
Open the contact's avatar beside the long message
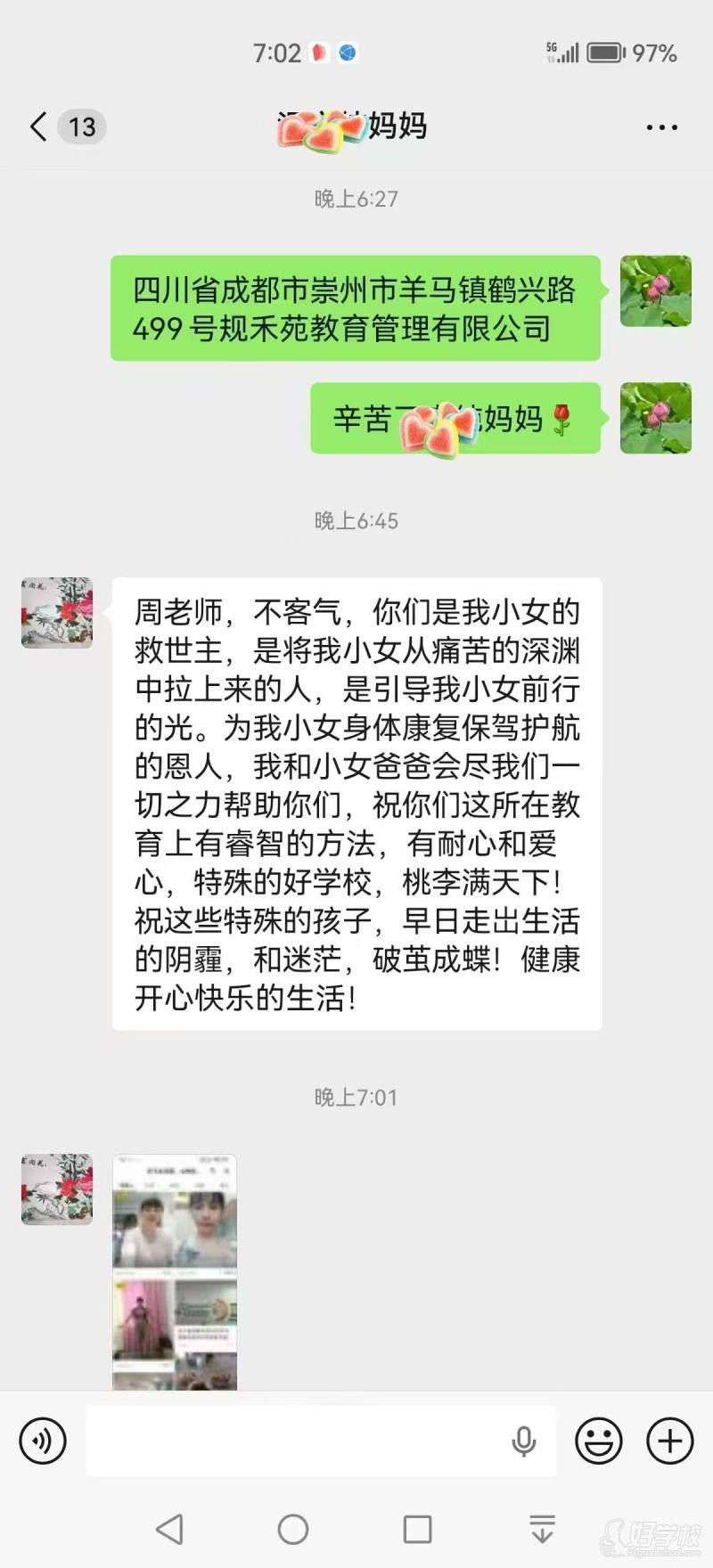coord(57,613)
